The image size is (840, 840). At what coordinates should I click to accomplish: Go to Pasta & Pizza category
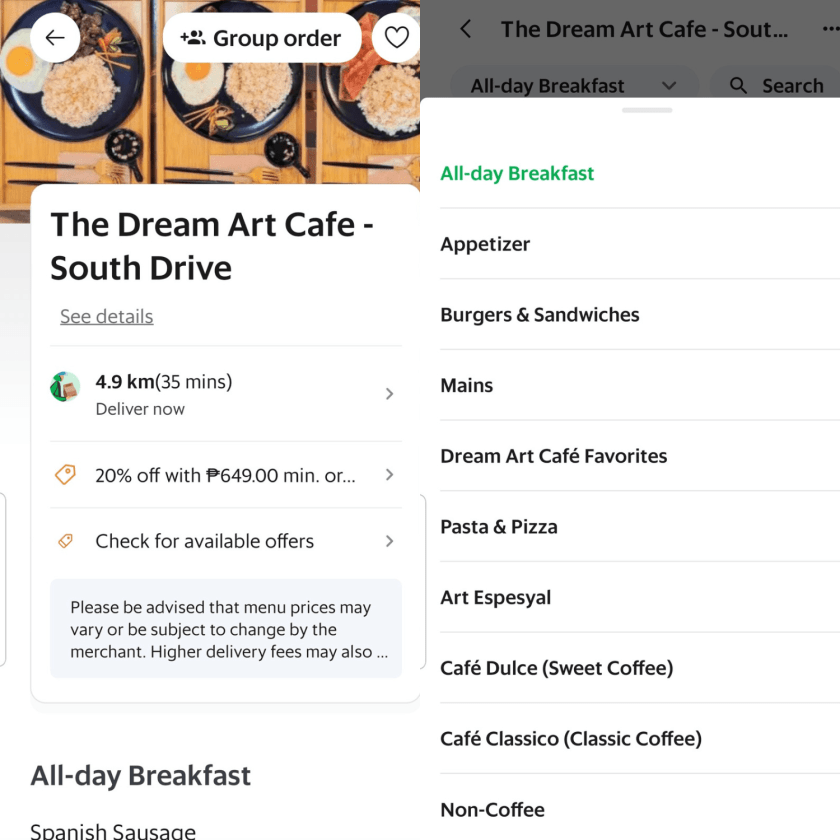[x=499, y=527]
